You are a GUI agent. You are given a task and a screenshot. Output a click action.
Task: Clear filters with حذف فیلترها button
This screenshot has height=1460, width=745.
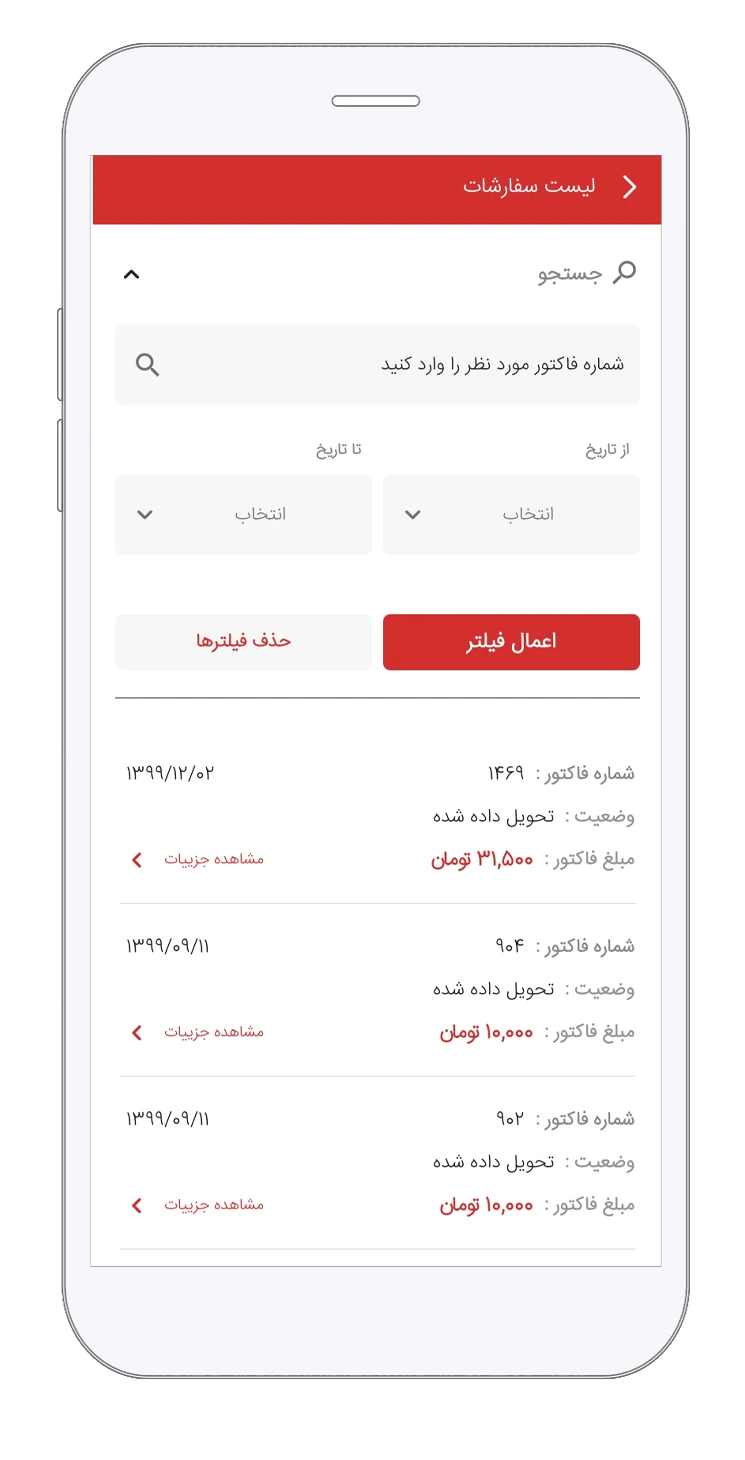(x=243, y=642)
